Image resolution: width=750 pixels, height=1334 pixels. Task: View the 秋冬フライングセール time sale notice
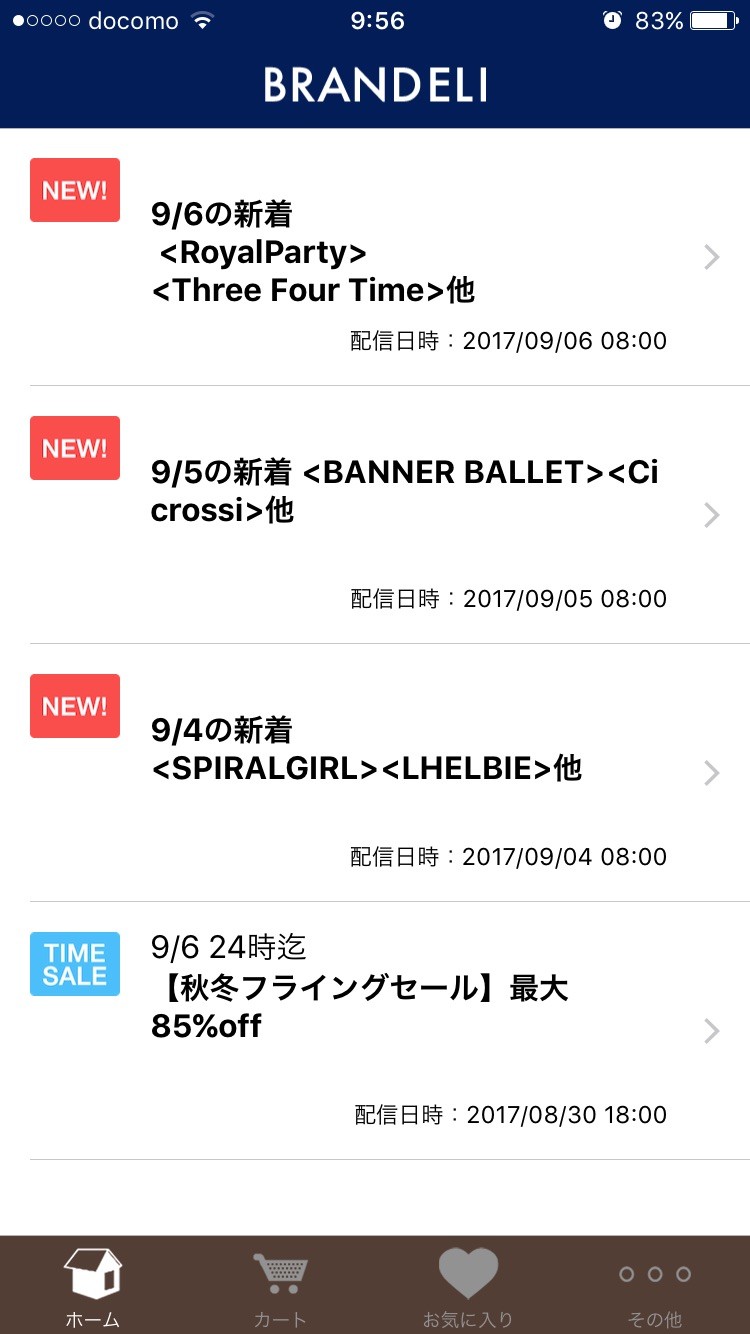375,1030
